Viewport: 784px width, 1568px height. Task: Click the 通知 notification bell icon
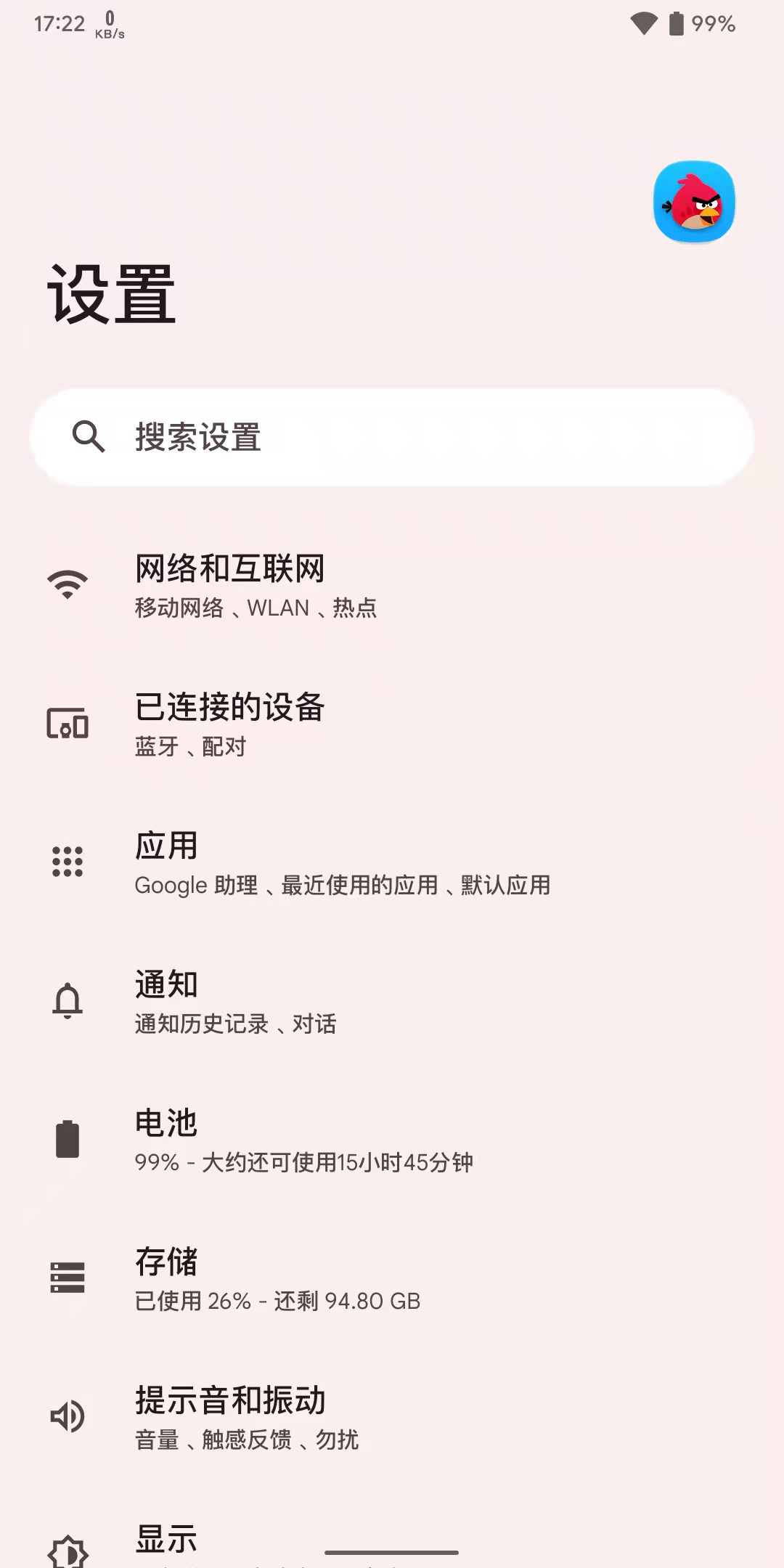click(x=67, y=1000)
